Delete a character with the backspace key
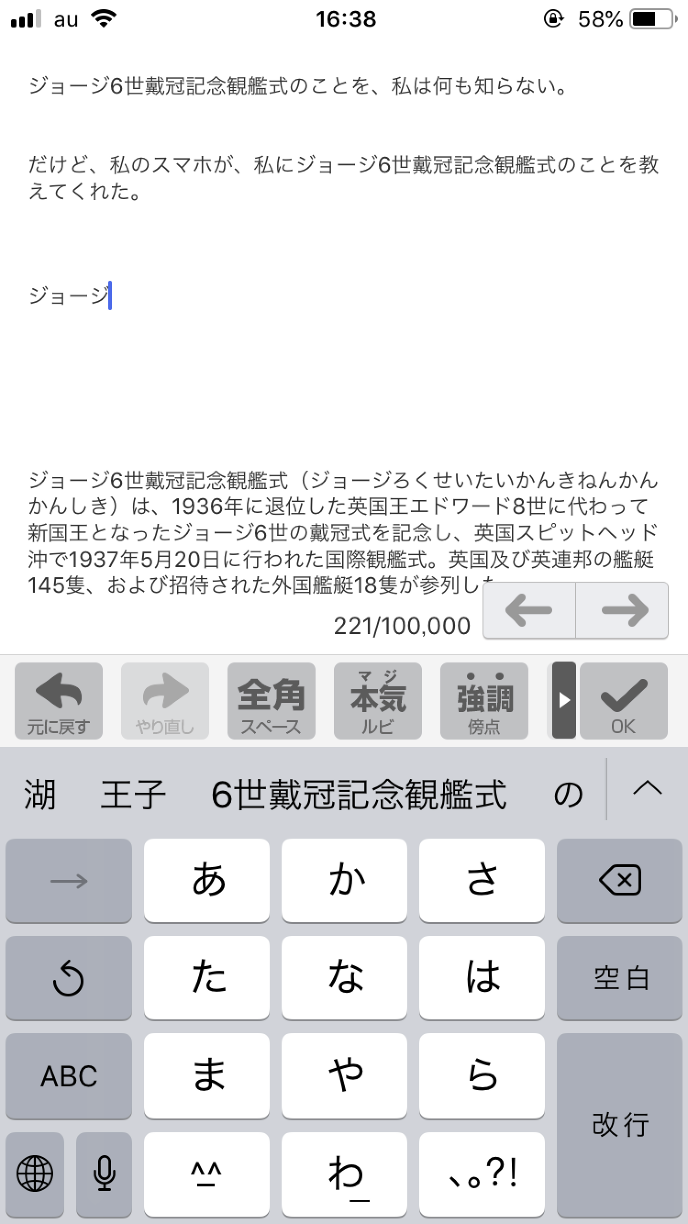The image size is (688, 1224). [619, 881]
